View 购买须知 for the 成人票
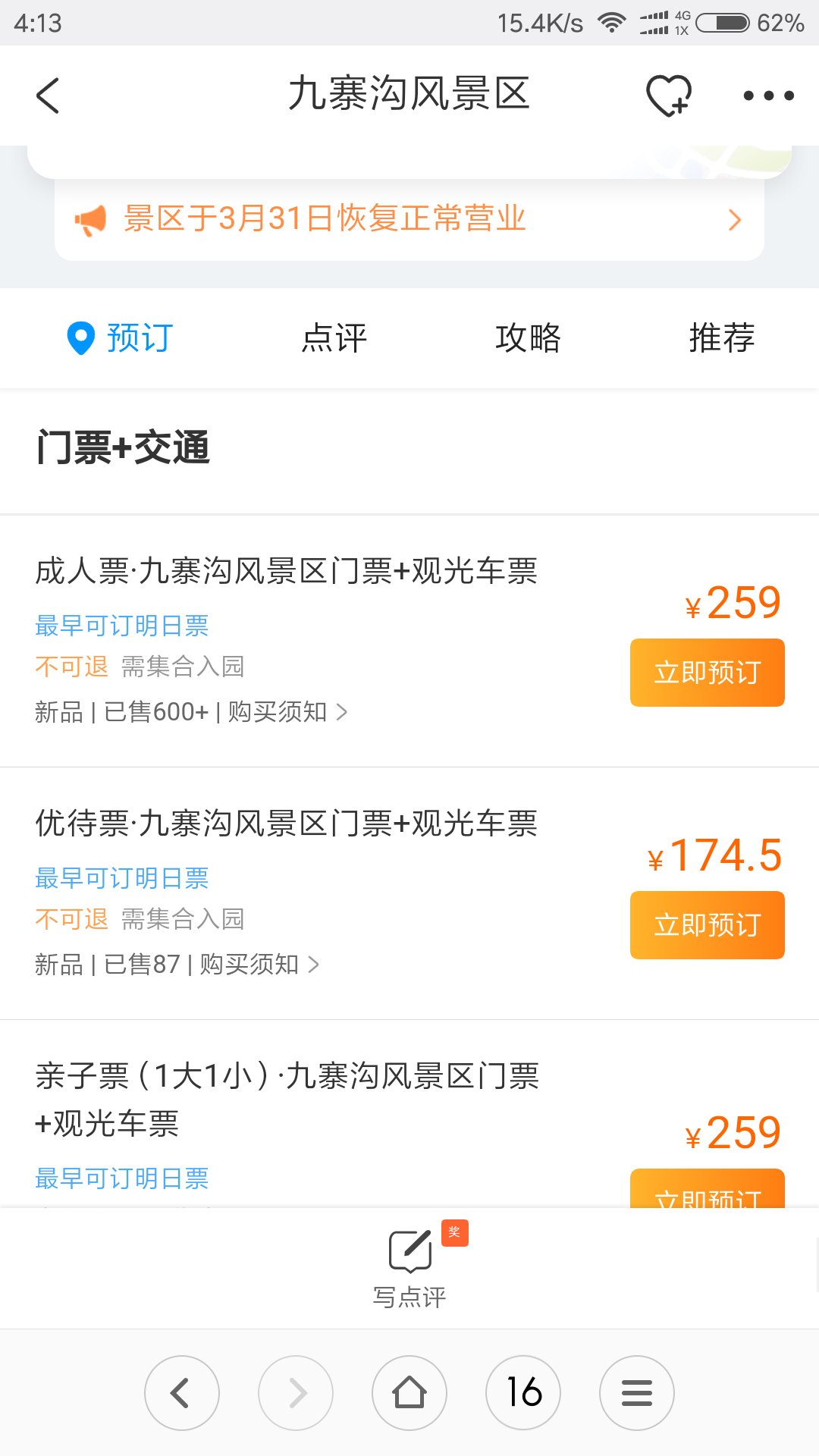This screenshot has height=1456, width=819. pyautogui.click(x=287, y=712)
